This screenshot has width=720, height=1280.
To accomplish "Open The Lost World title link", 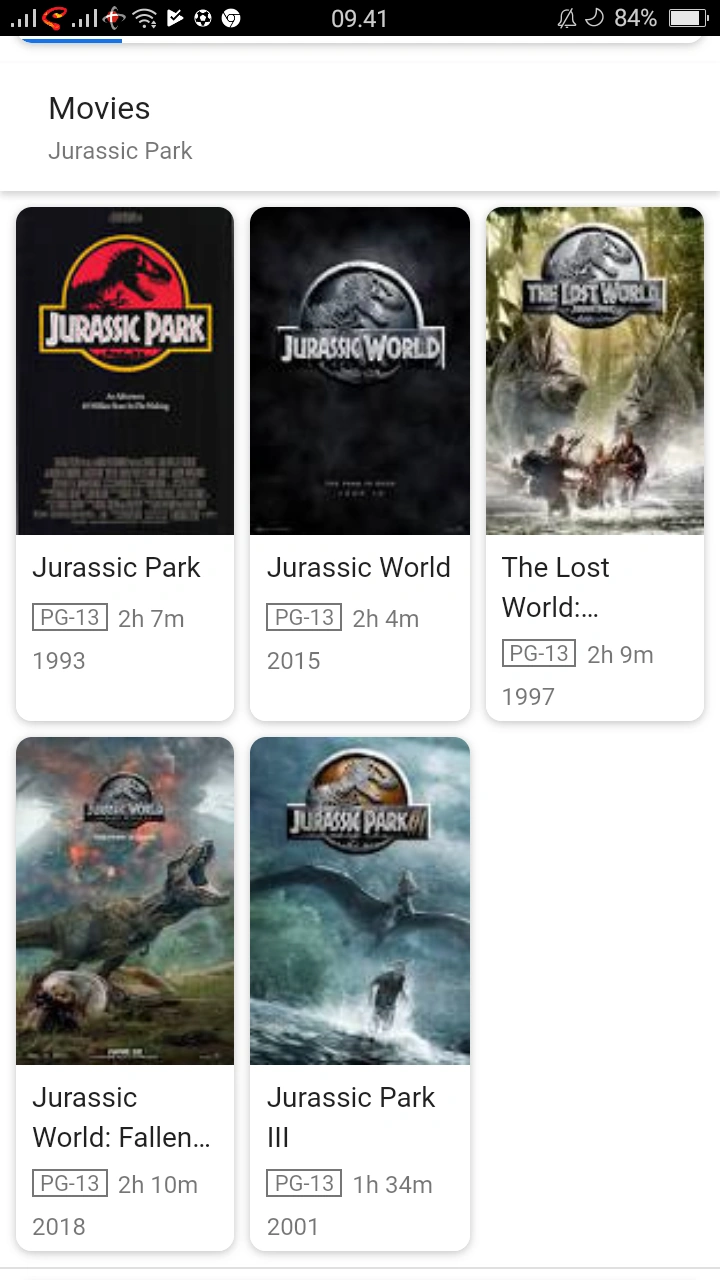I will pyautogui.click(x=555, y=587).
